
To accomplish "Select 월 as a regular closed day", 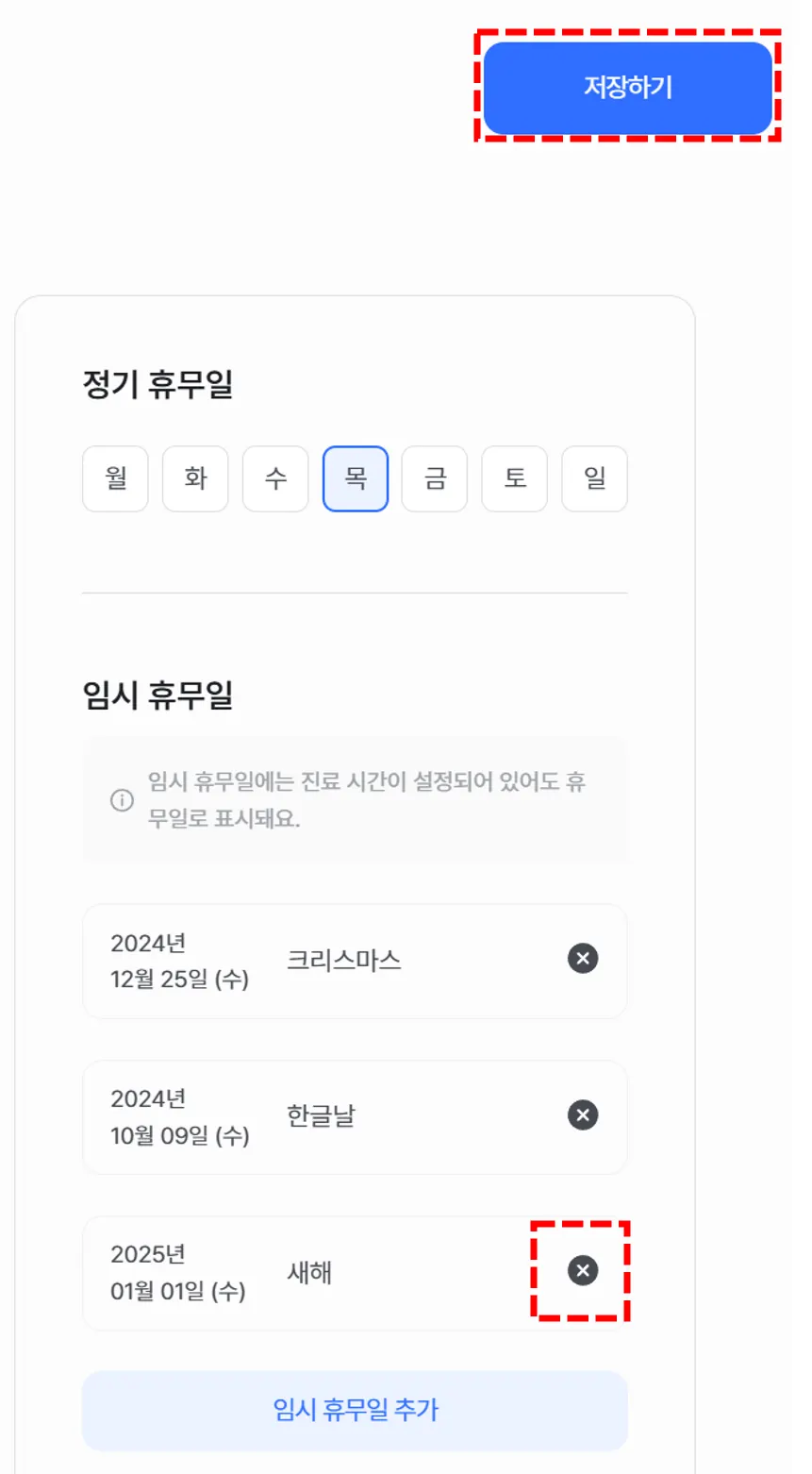I will 115,478.
